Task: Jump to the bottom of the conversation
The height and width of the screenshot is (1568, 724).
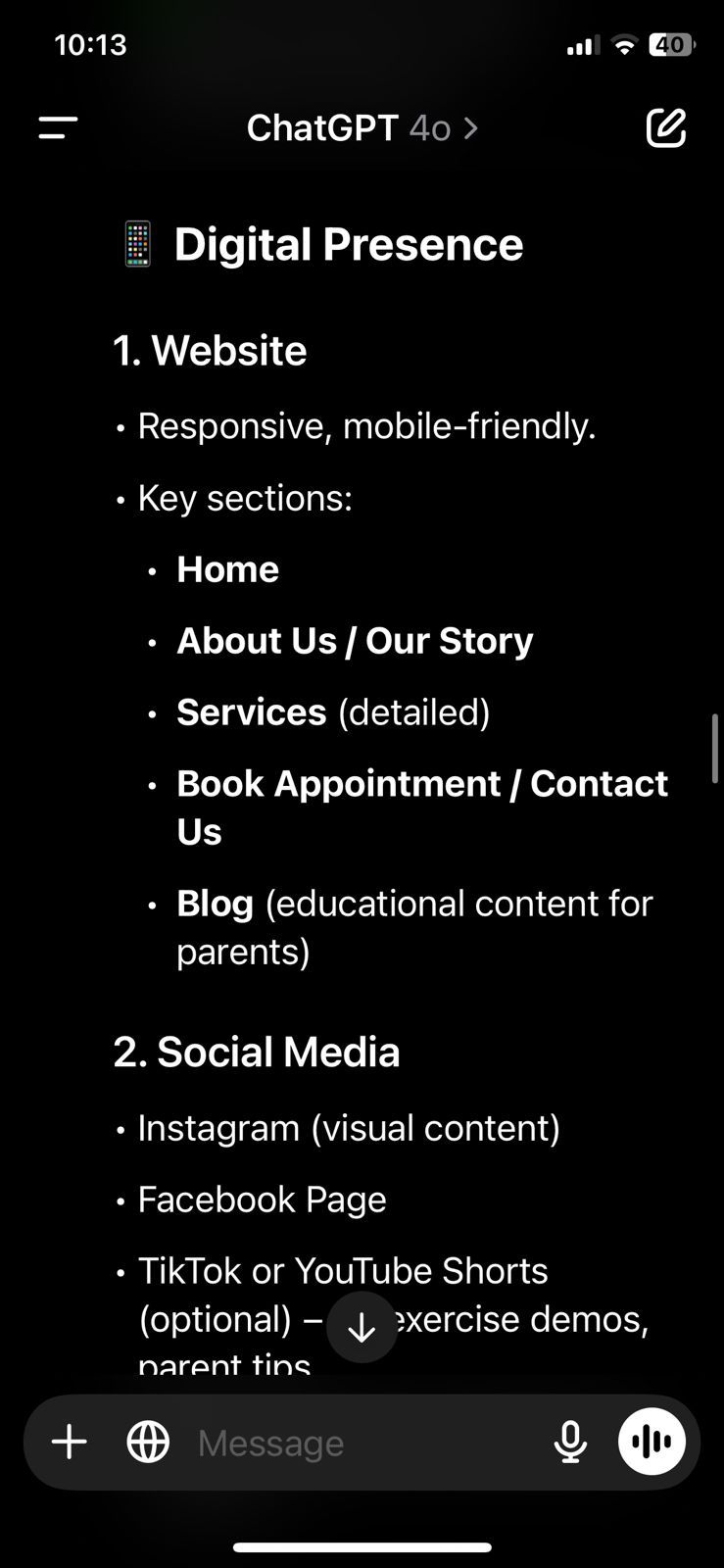Action: click(362, 1328)
